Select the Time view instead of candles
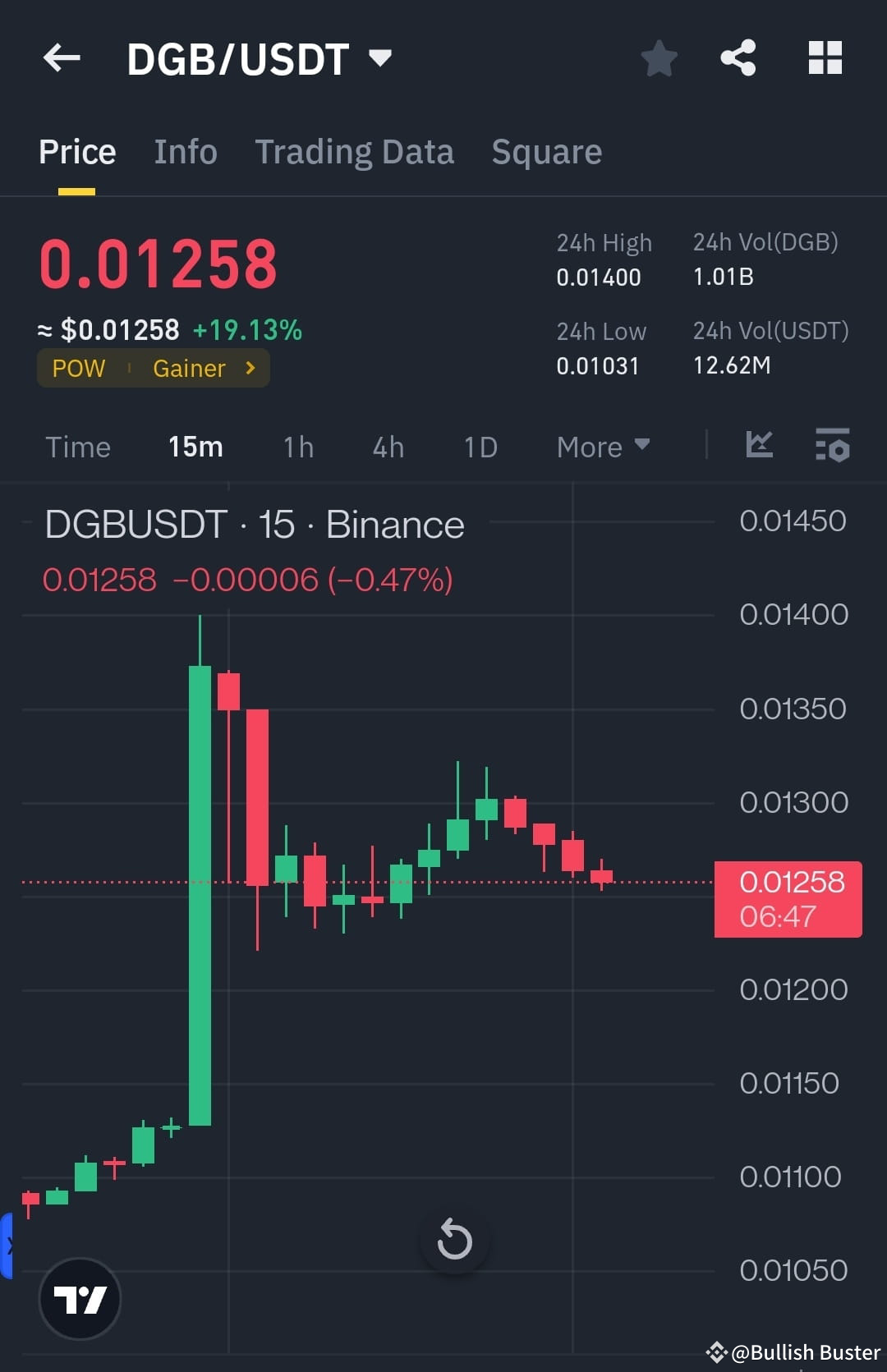Image resolution: width=887 pixels, height=1372 pixels. (x=78, y=447)
